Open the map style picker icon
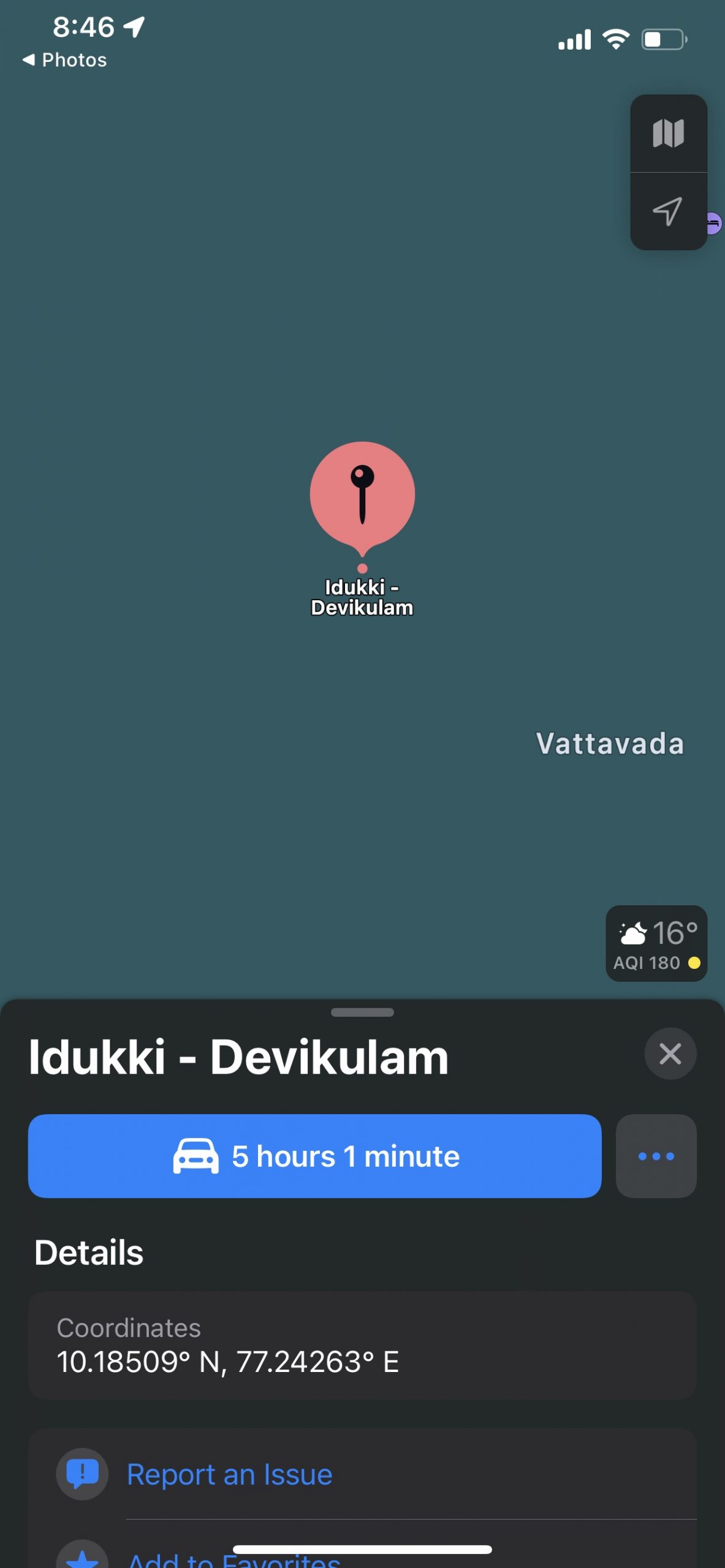The width and height of the screenshot is (725, 1568). click(669, 134)
